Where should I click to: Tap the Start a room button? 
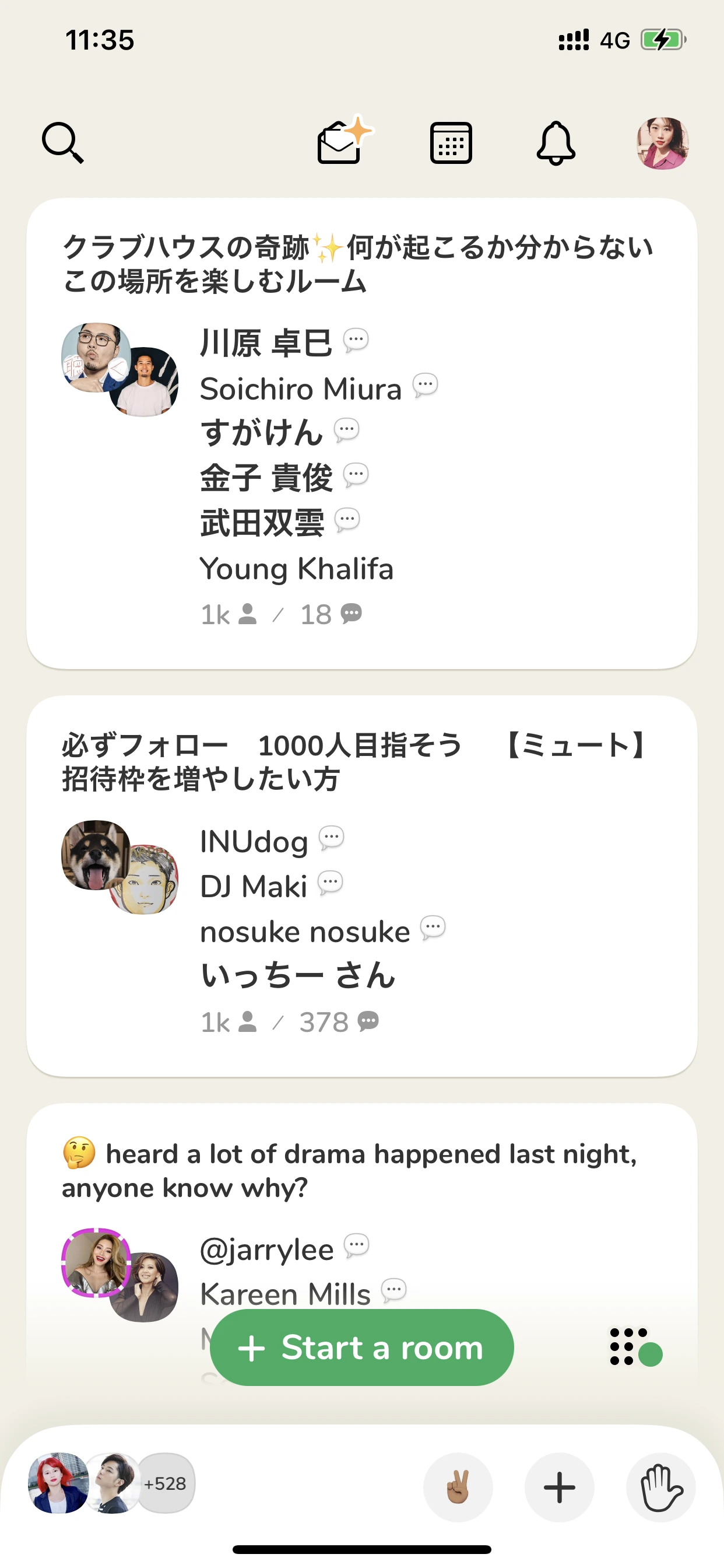point(361,1347)
